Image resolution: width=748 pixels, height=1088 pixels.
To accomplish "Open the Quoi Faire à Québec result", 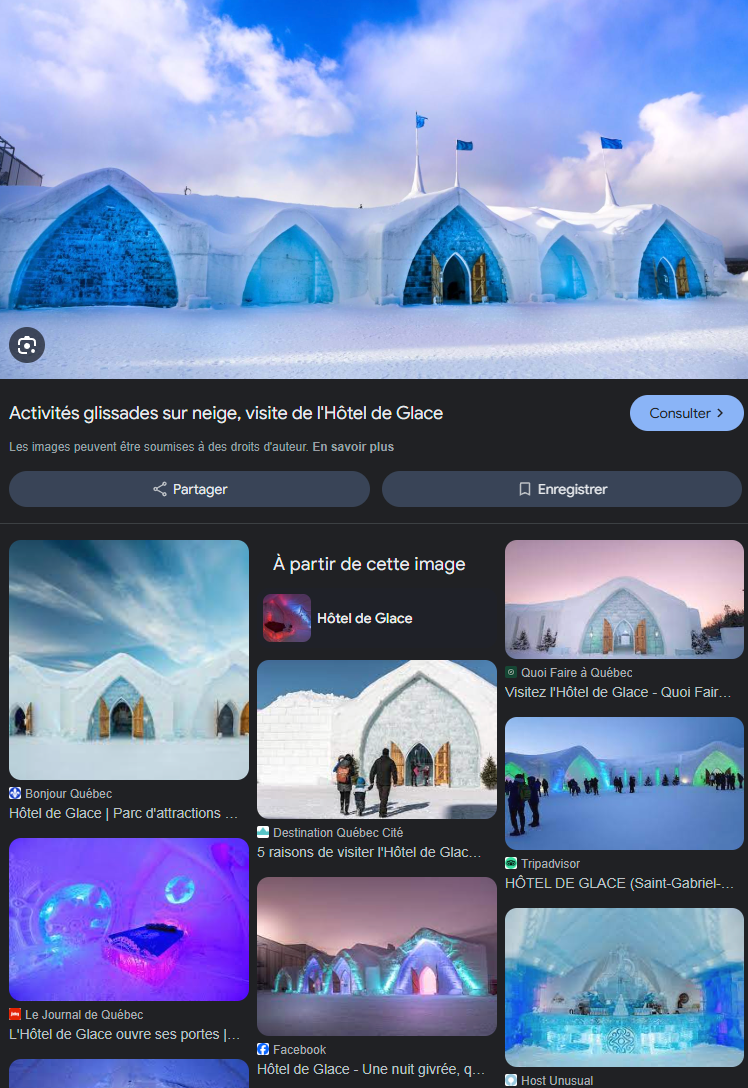I will click(x=624, y=598).
